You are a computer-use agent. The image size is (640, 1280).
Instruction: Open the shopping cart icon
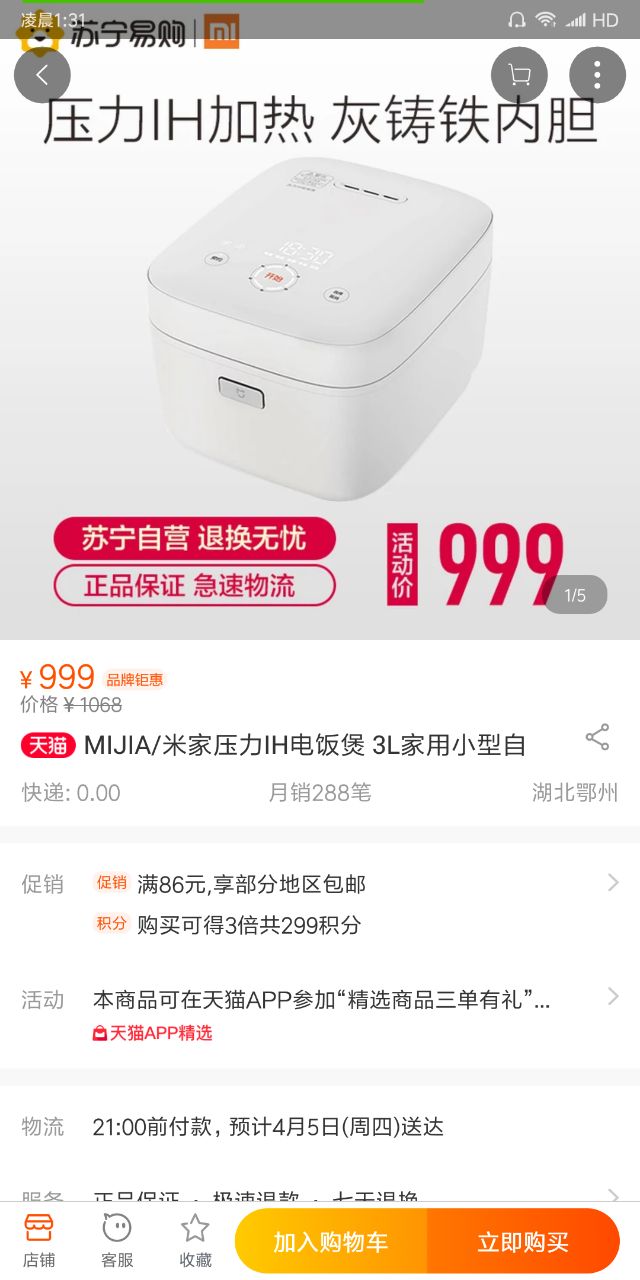click(x=519, y=75)
